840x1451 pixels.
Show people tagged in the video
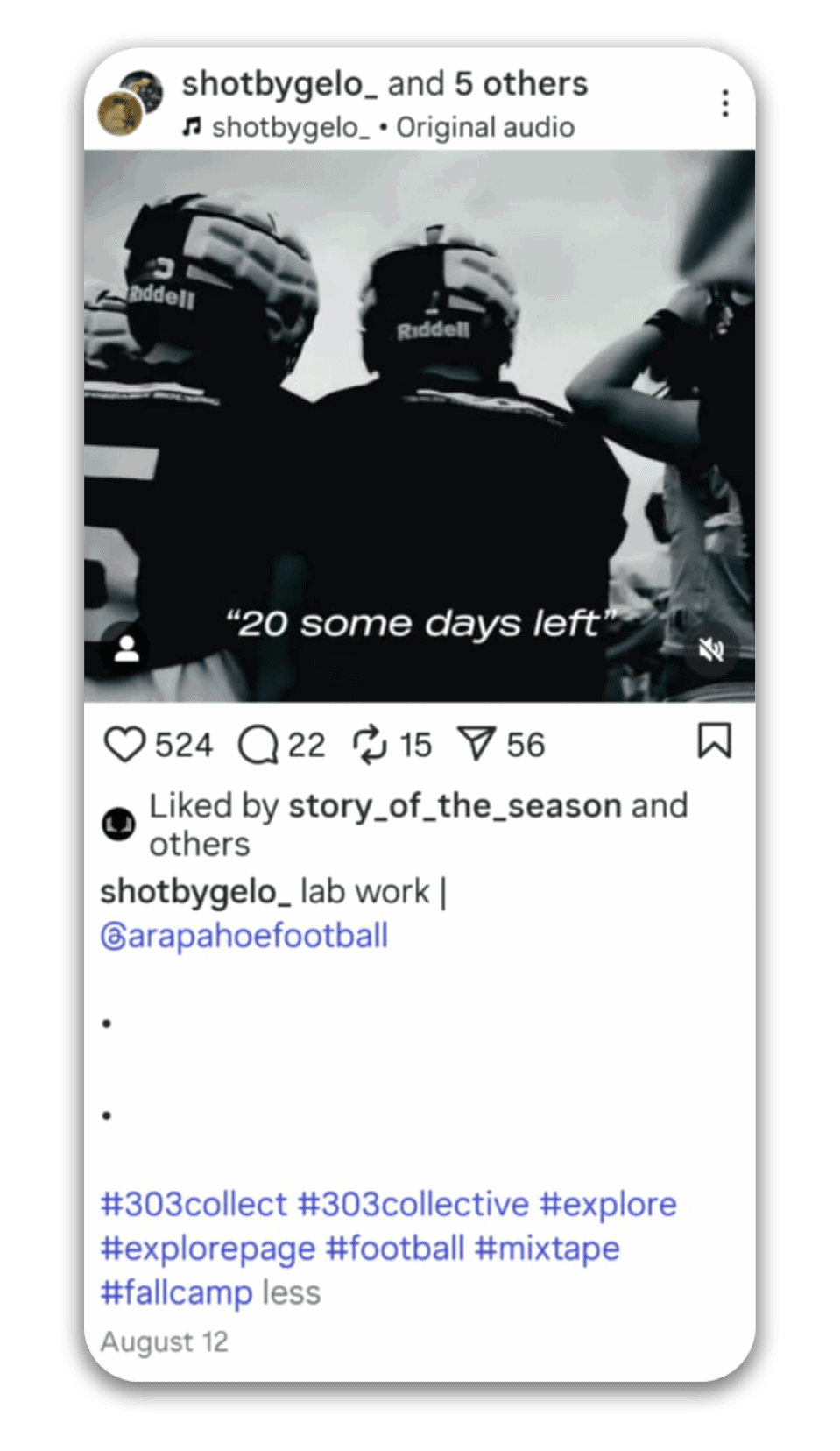click(x=127, y=648)
